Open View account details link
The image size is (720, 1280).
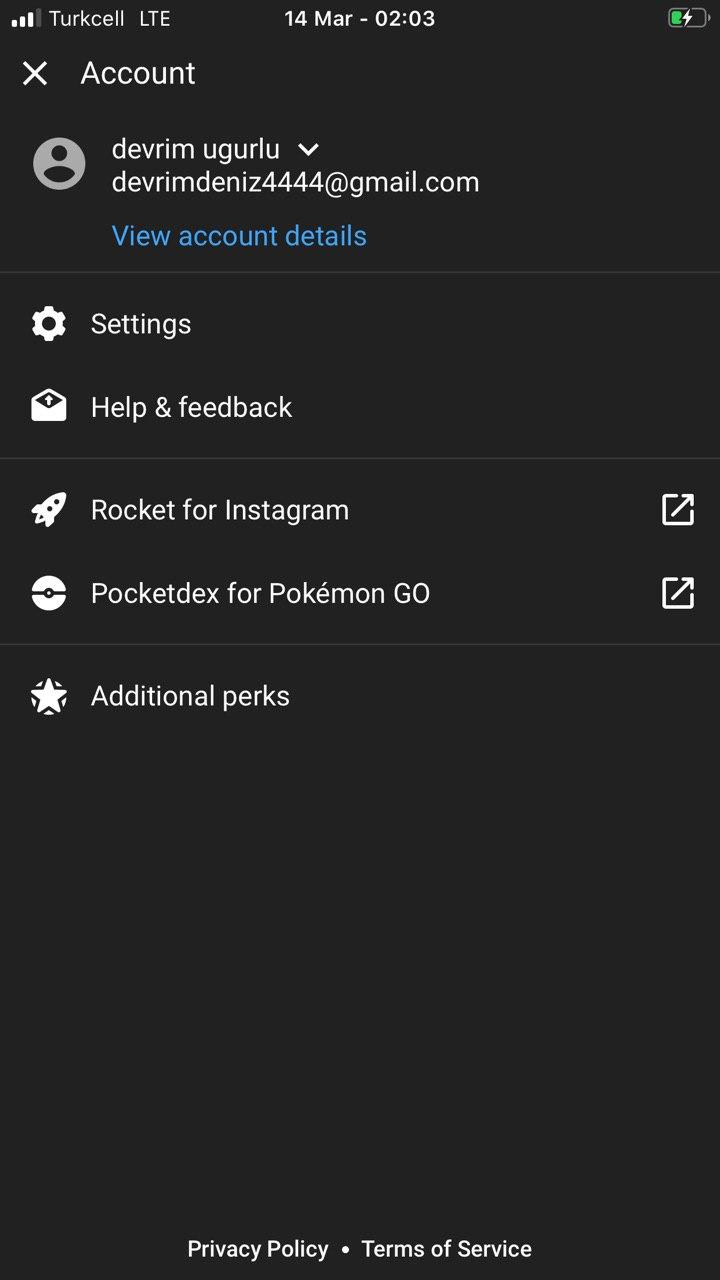click(239, 236)
